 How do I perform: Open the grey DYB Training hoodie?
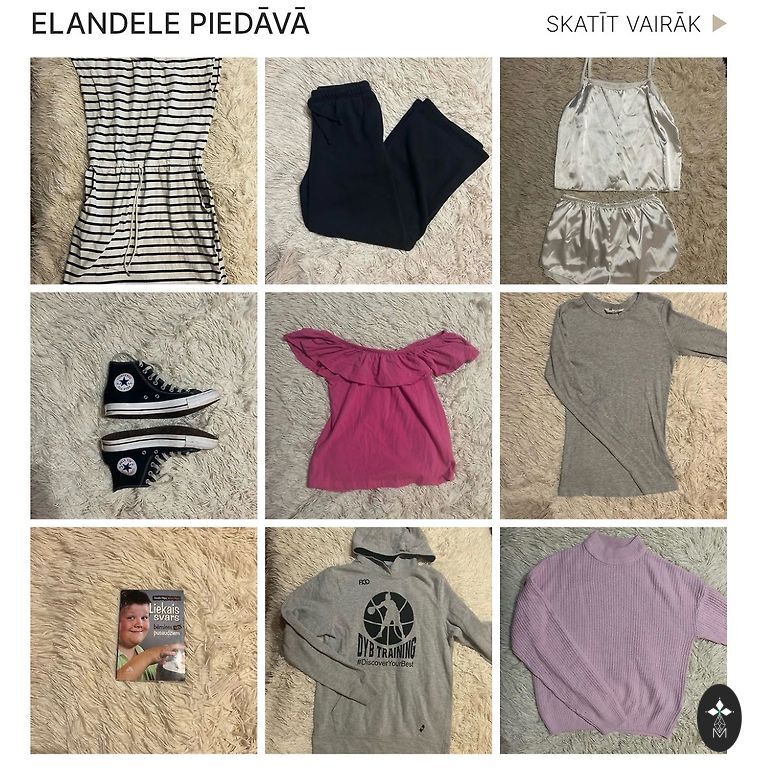(378, 640)
